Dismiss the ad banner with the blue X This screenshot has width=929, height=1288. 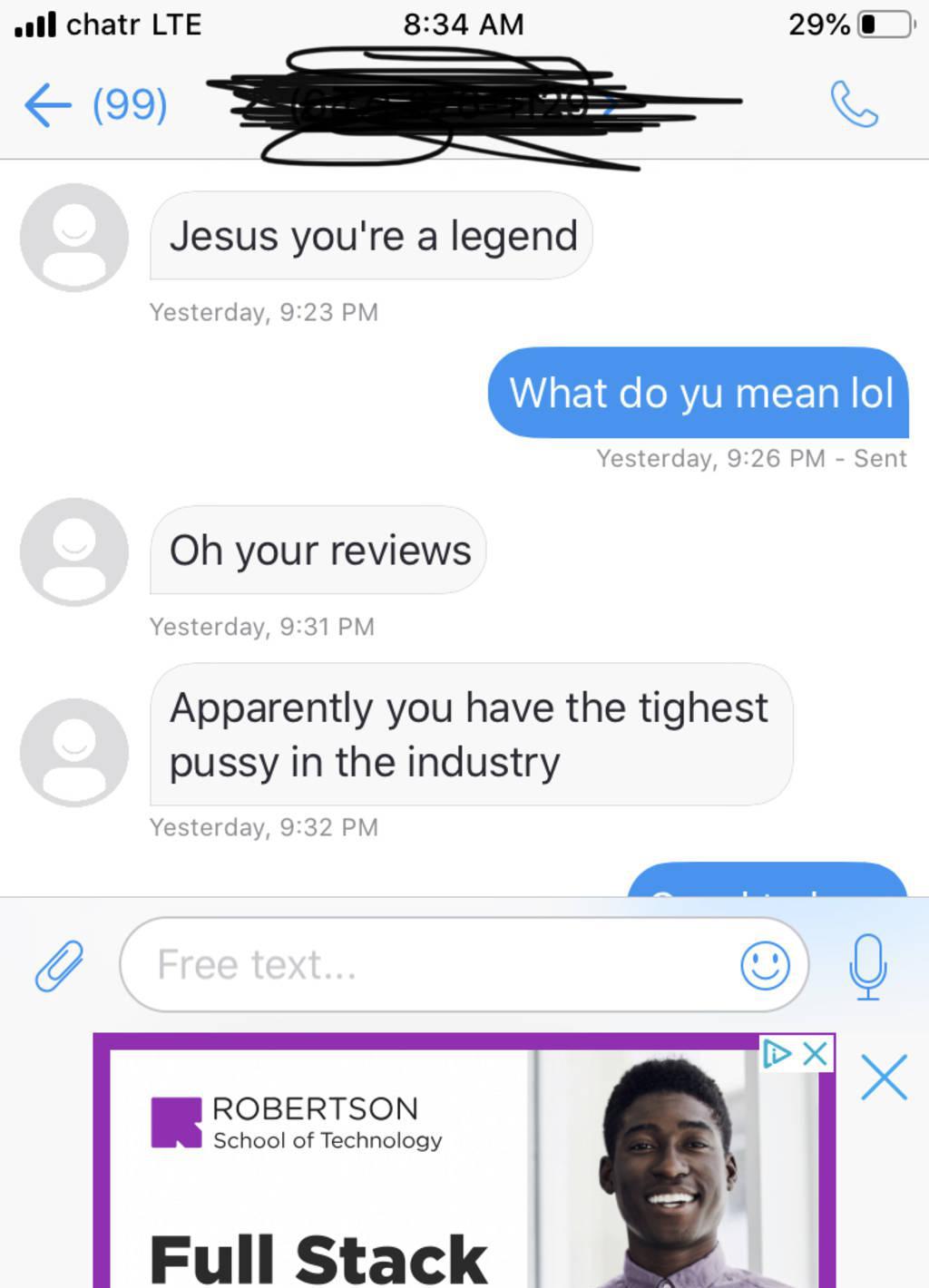tap(884, 1078)
